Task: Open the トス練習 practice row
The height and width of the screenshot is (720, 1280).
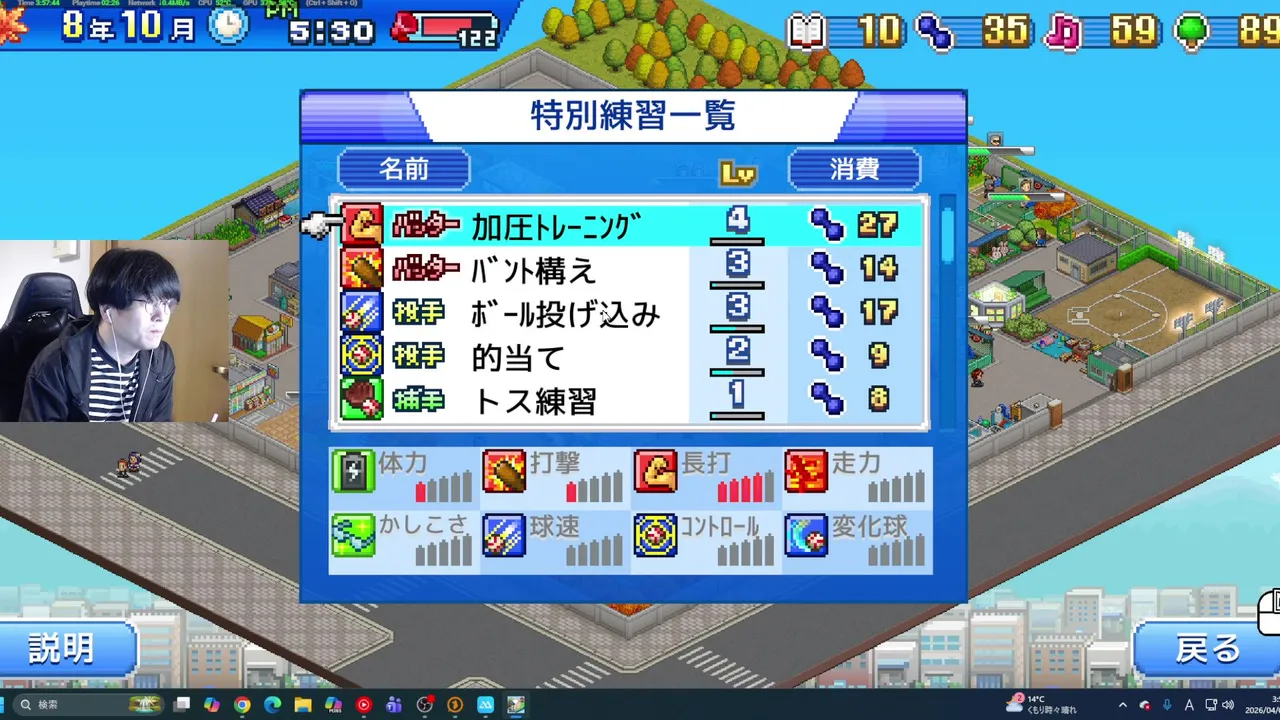Action: pos(630,401)
